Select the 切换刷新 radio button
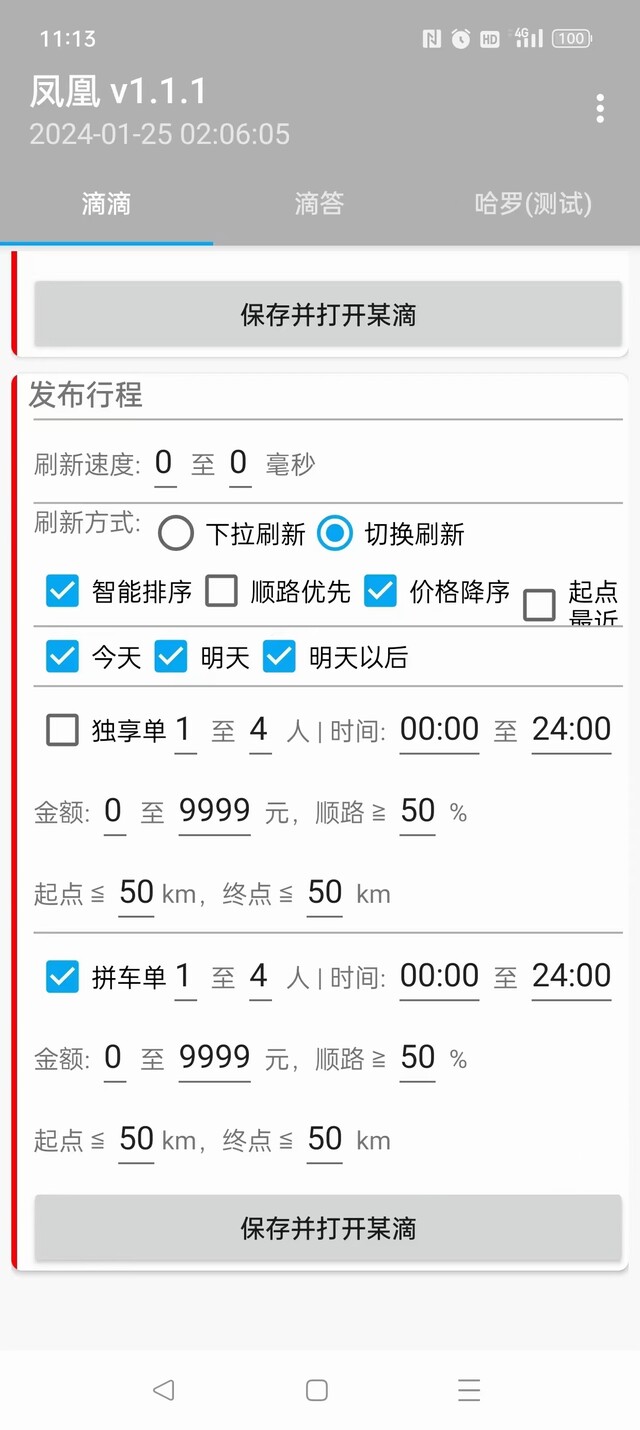 [391, 534]
